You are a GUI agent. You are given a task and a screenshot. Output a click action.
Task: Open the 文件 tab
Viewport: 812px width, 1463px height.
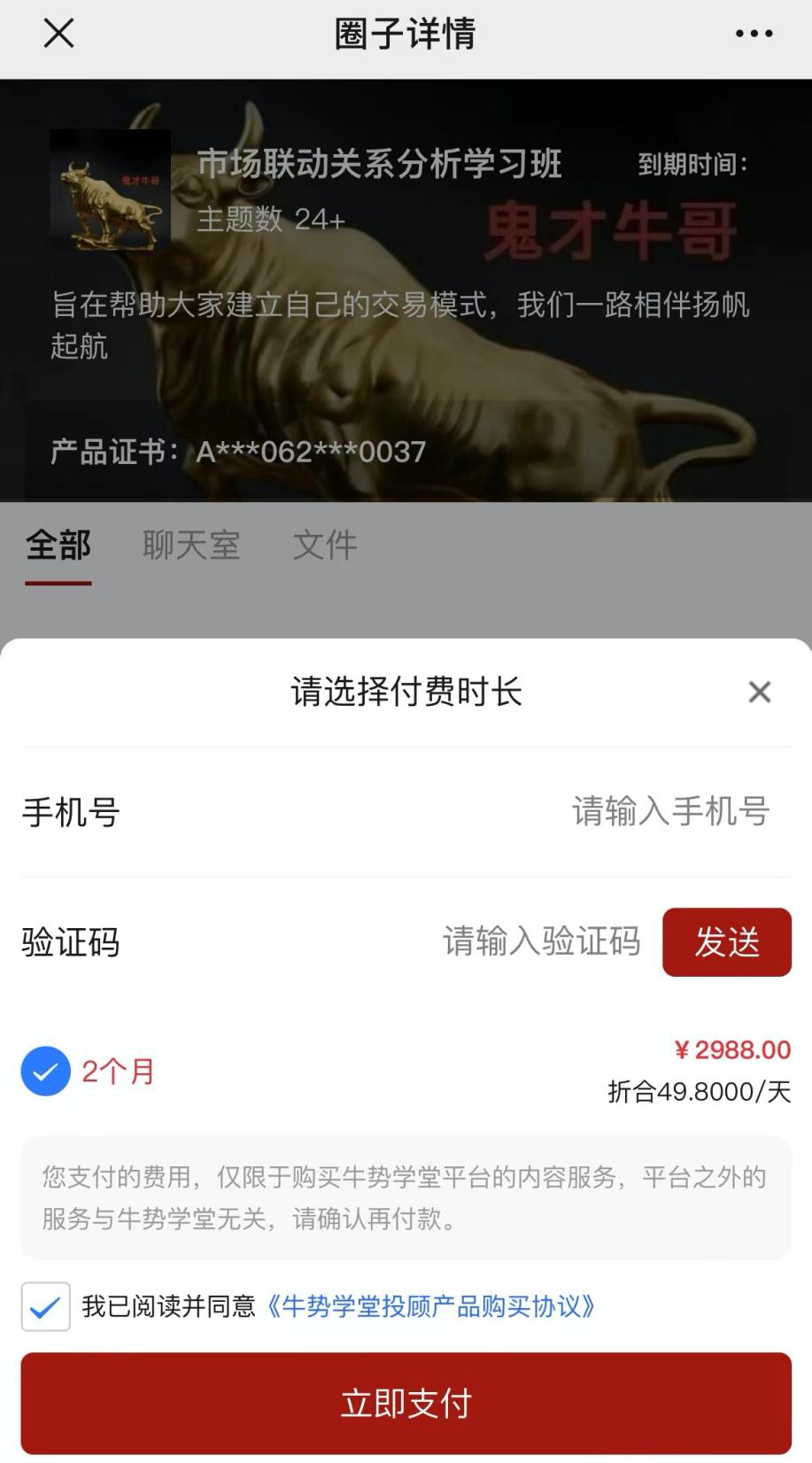pos(324,546)
